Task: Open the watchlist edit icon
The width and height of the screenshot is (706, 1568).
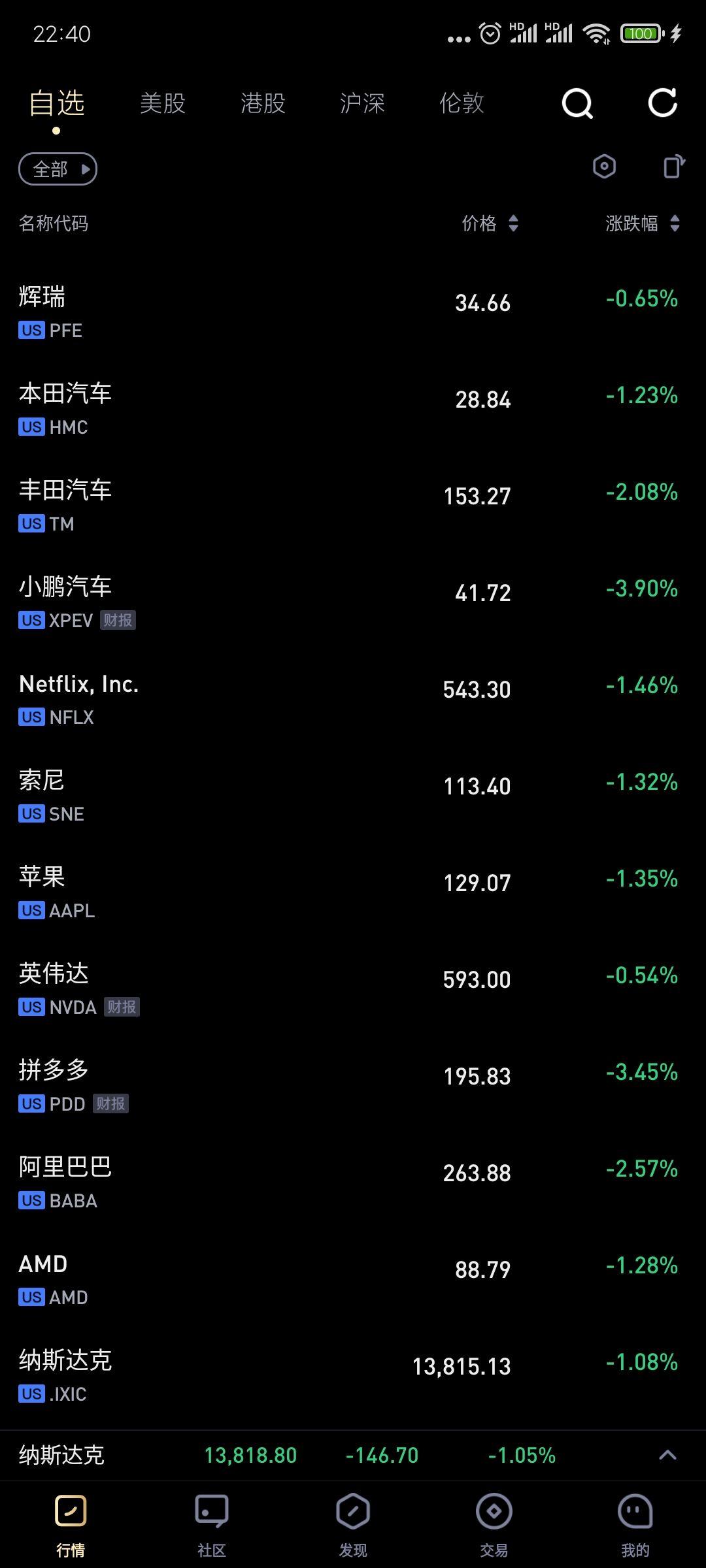Action: pyautogui.click(x=673, y=167)
